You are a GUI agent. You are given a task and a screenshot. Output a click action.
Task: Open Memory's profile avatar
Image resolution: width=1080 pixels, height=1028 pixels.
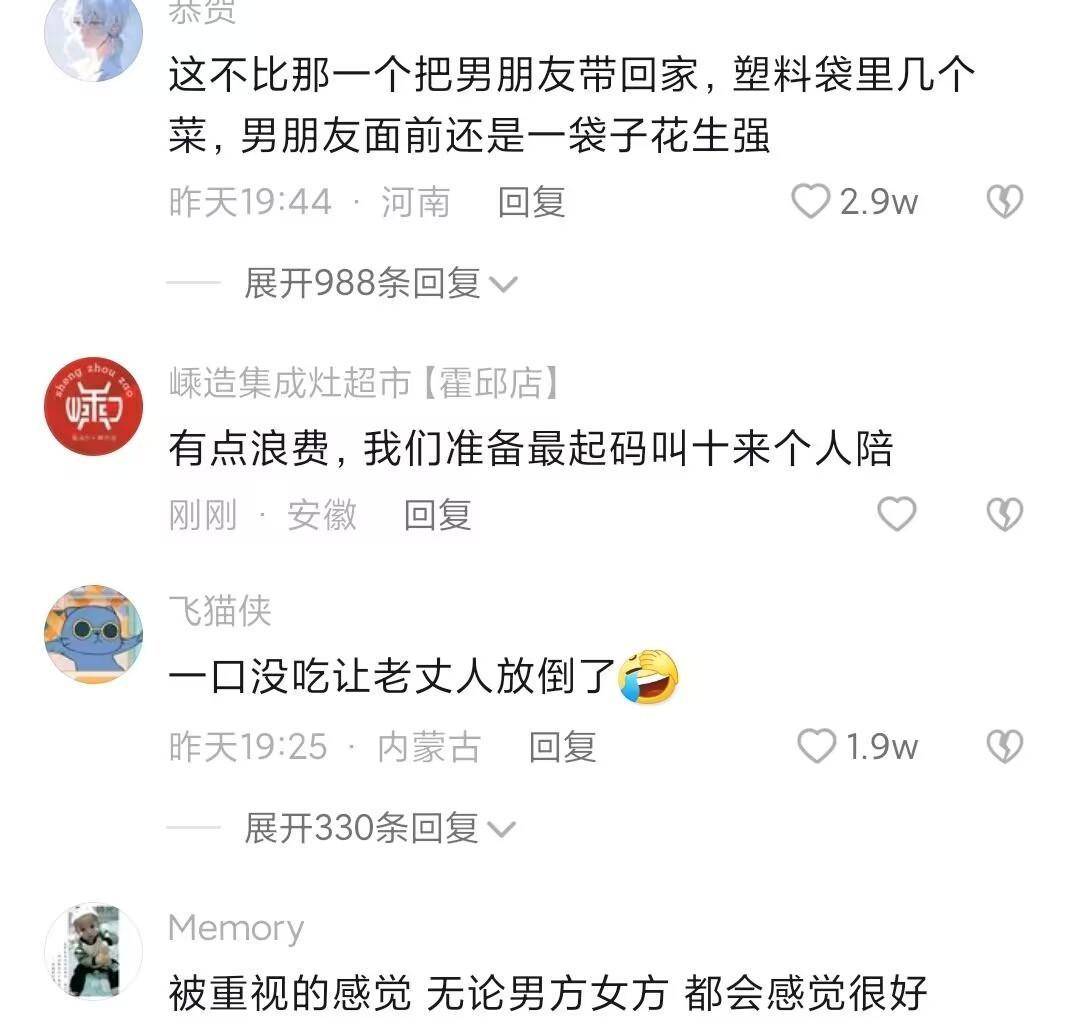[x=94, y=950]
